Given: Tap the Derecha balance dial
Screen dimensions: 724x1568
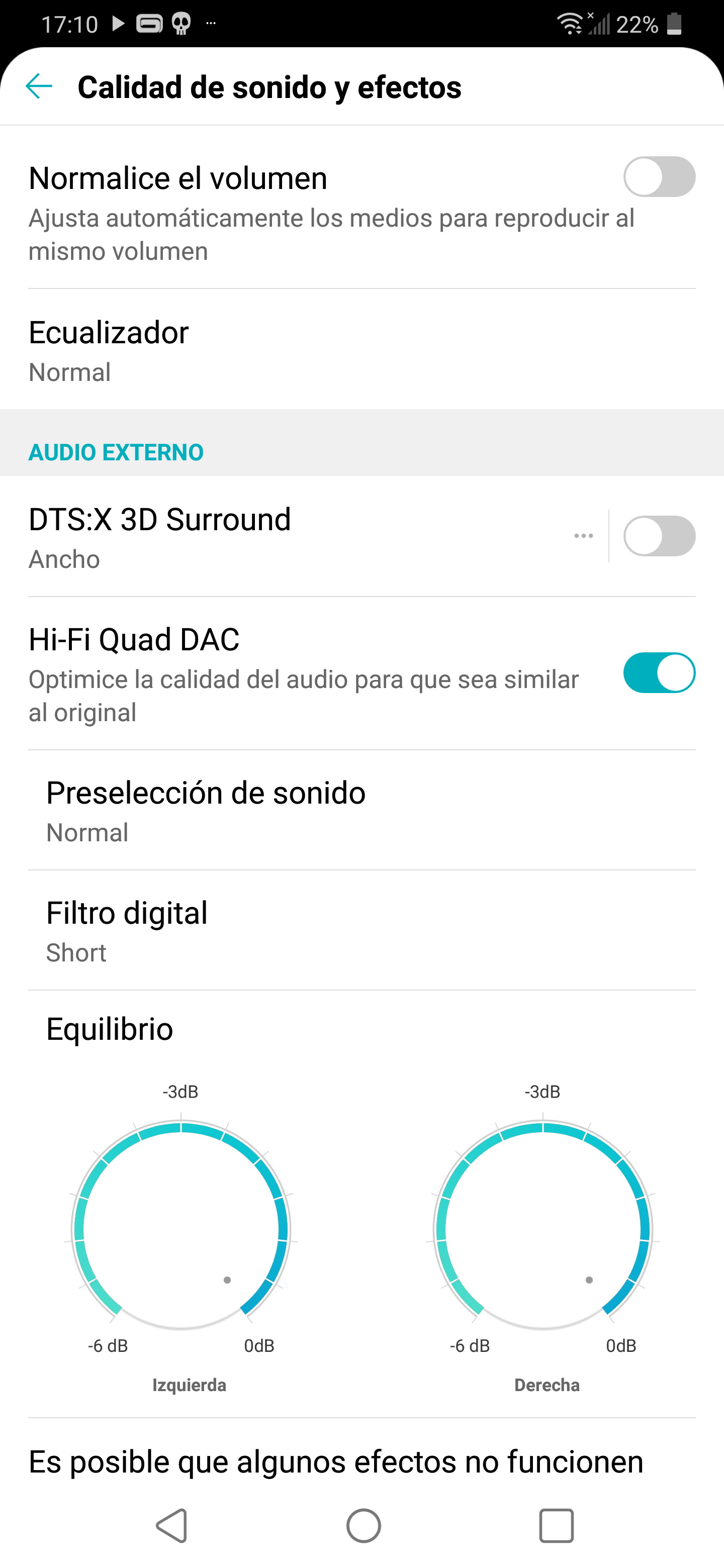Looking at the screenshot, I should [542, 1230].
